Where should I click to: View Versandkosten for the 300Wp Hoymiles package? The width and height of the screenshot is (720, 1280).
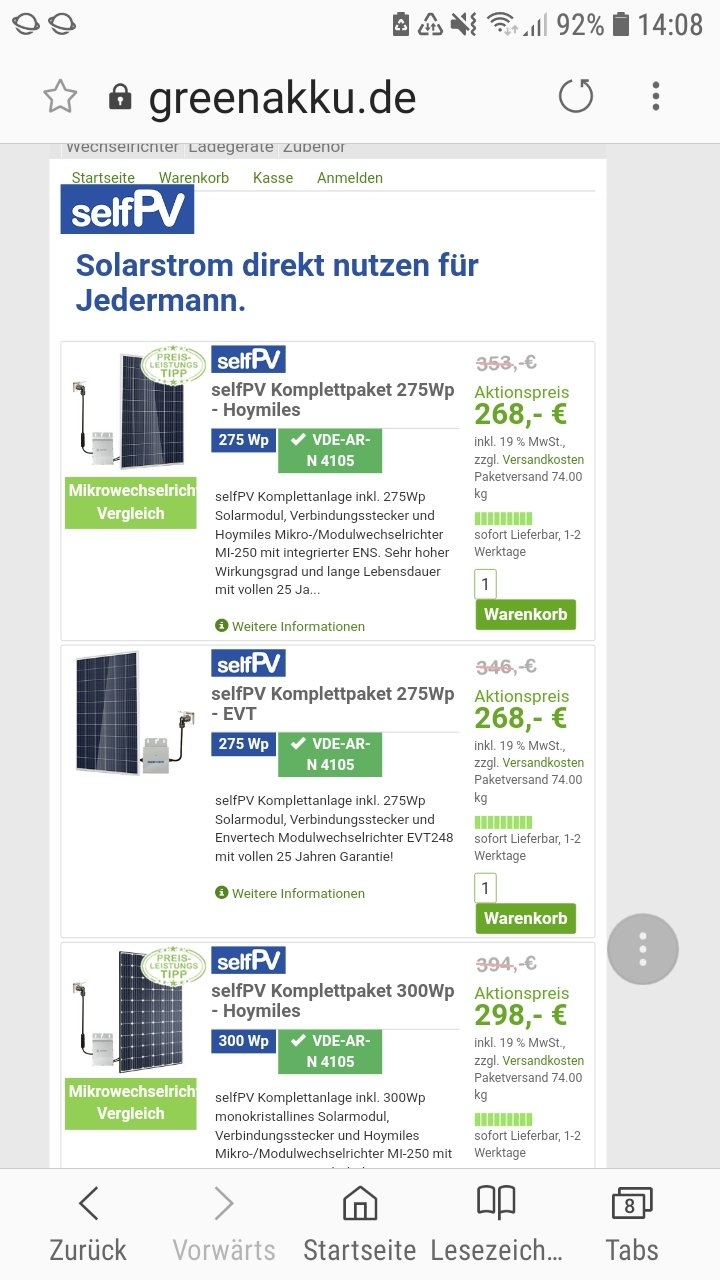(x=543, y=1061)
